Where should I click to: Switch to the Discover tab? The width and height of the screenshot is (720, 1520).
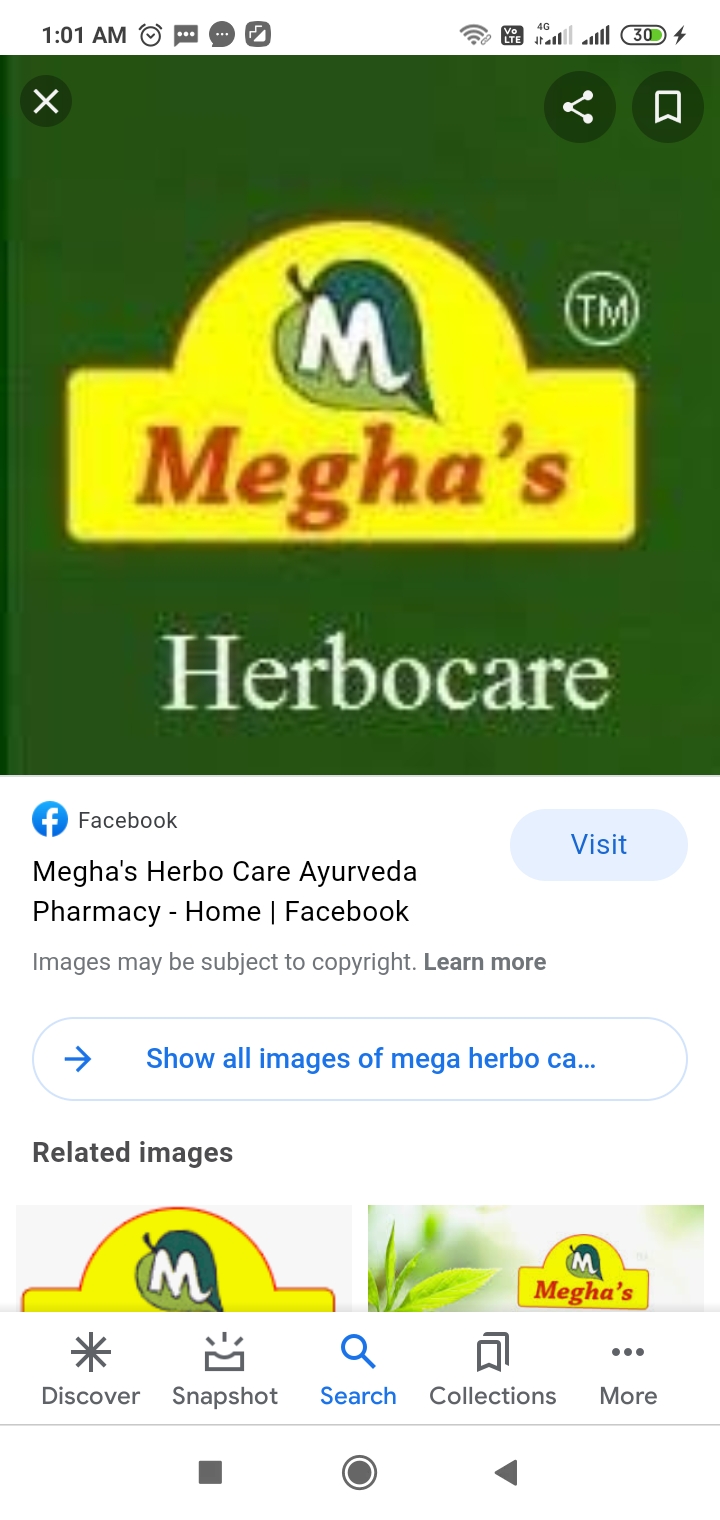click(90, 1370)
